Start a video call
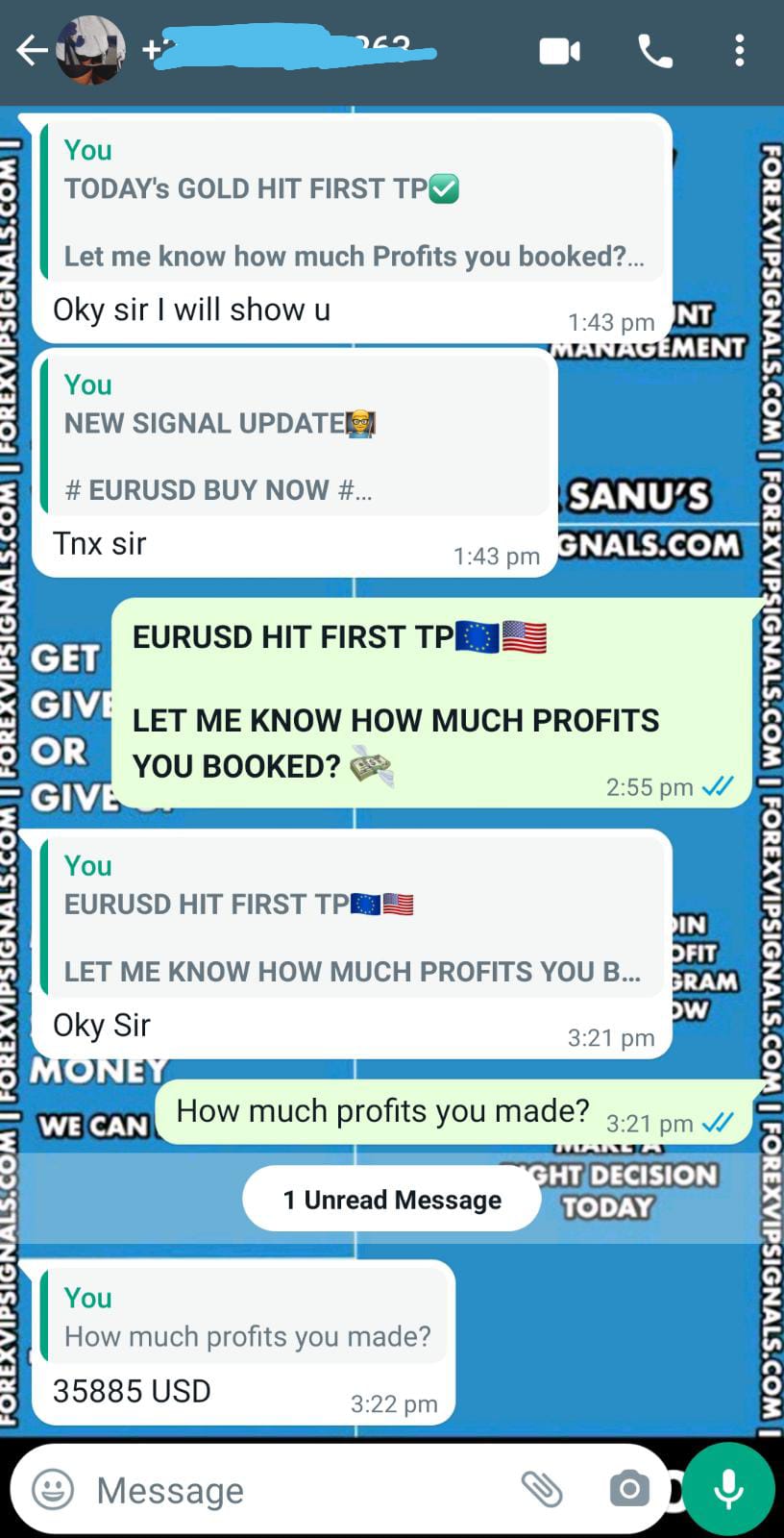This screenshot has height=1538, width=784. point(559,51)
